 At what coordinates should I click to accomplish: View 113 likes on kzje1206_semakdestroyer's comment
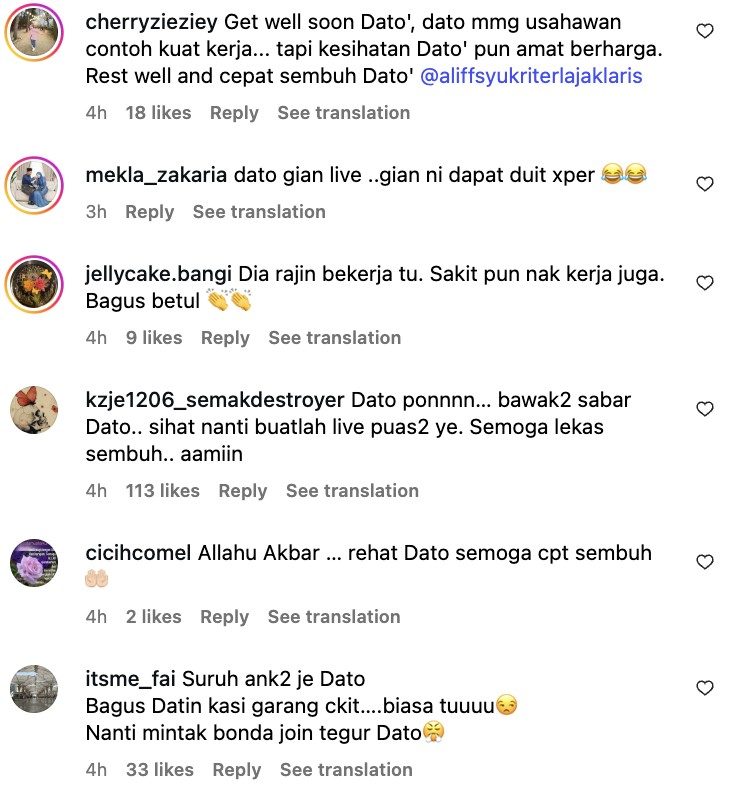click(162, 491)
